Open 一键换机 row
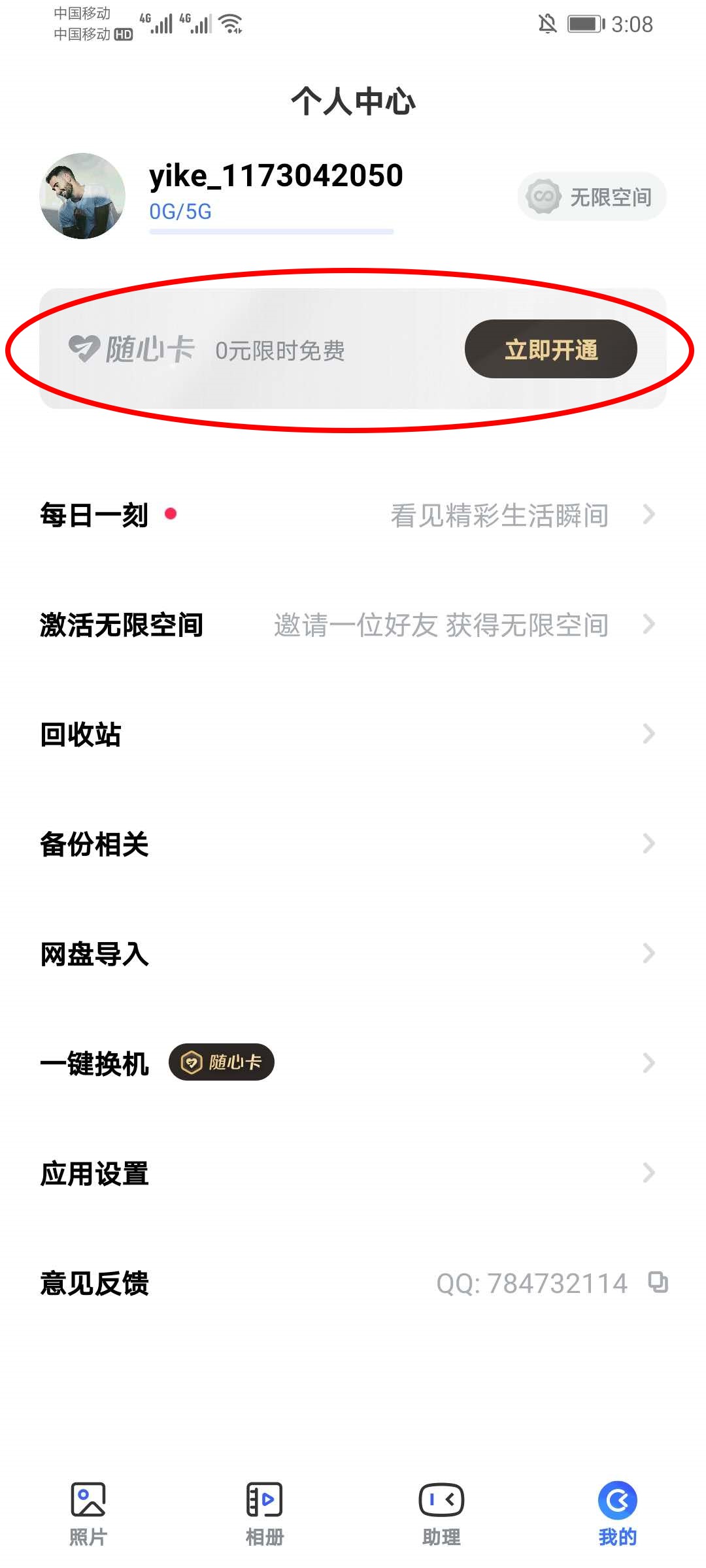Image resolution: width=706 pixels, height=1568 pixels. pos(346,1064)
